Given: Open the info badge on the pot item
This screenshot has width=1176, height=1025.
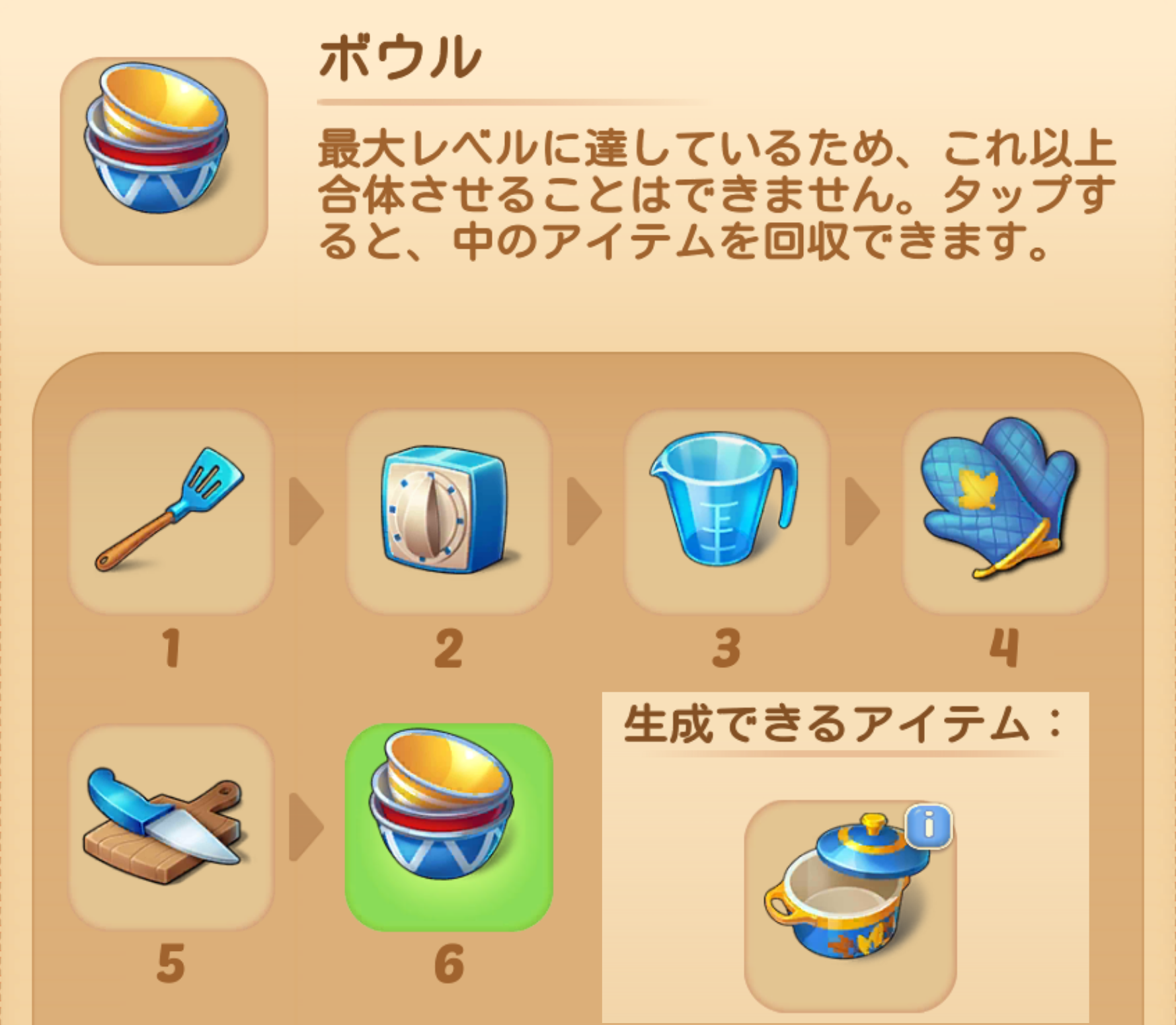Looking at the screenshot, I should (928, 825).
